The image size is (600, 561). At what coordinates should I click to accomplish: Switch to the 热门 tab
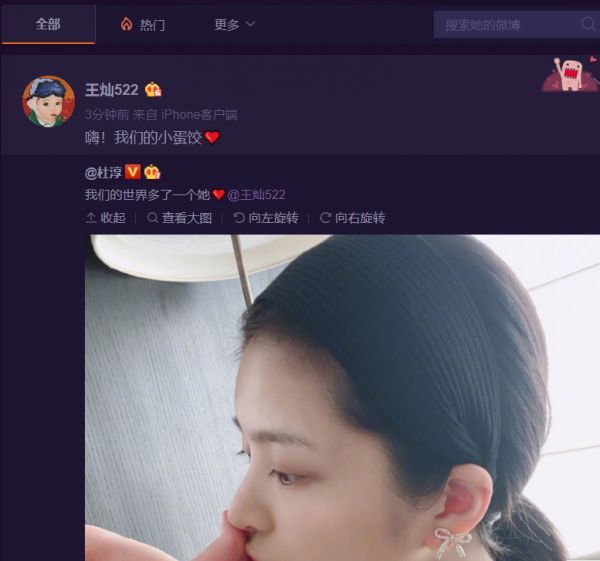pyautogui.click(x=142, y=24)
